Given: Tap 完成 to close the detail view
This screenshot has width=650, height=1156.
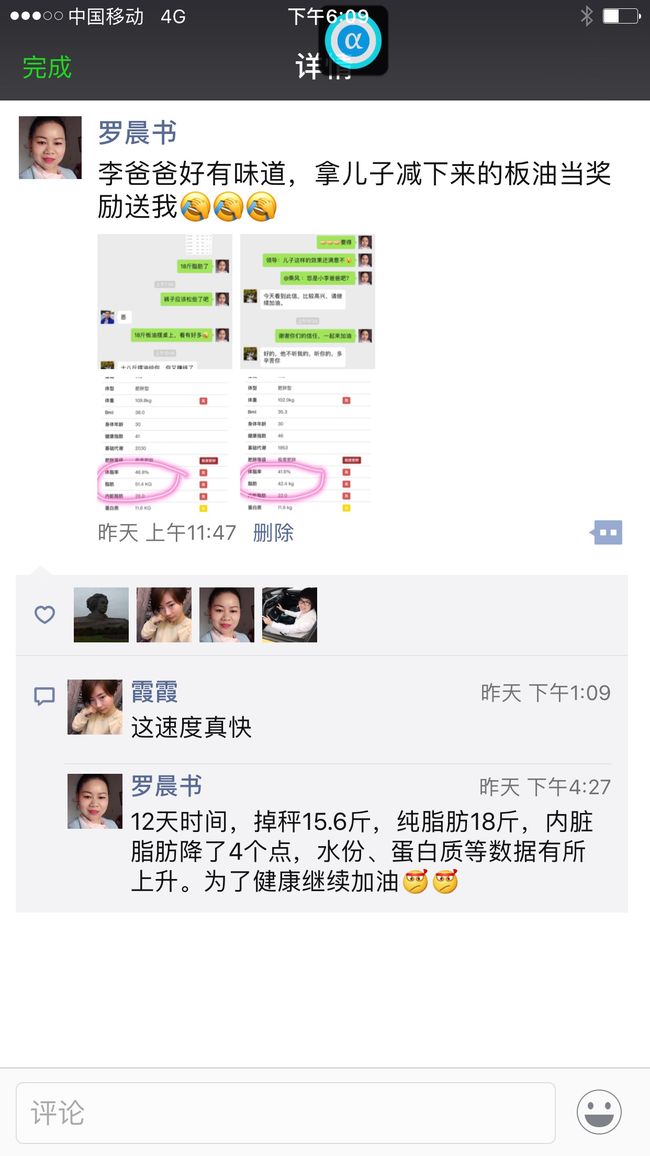Looking at the screenshot, I should click(47, 67).
